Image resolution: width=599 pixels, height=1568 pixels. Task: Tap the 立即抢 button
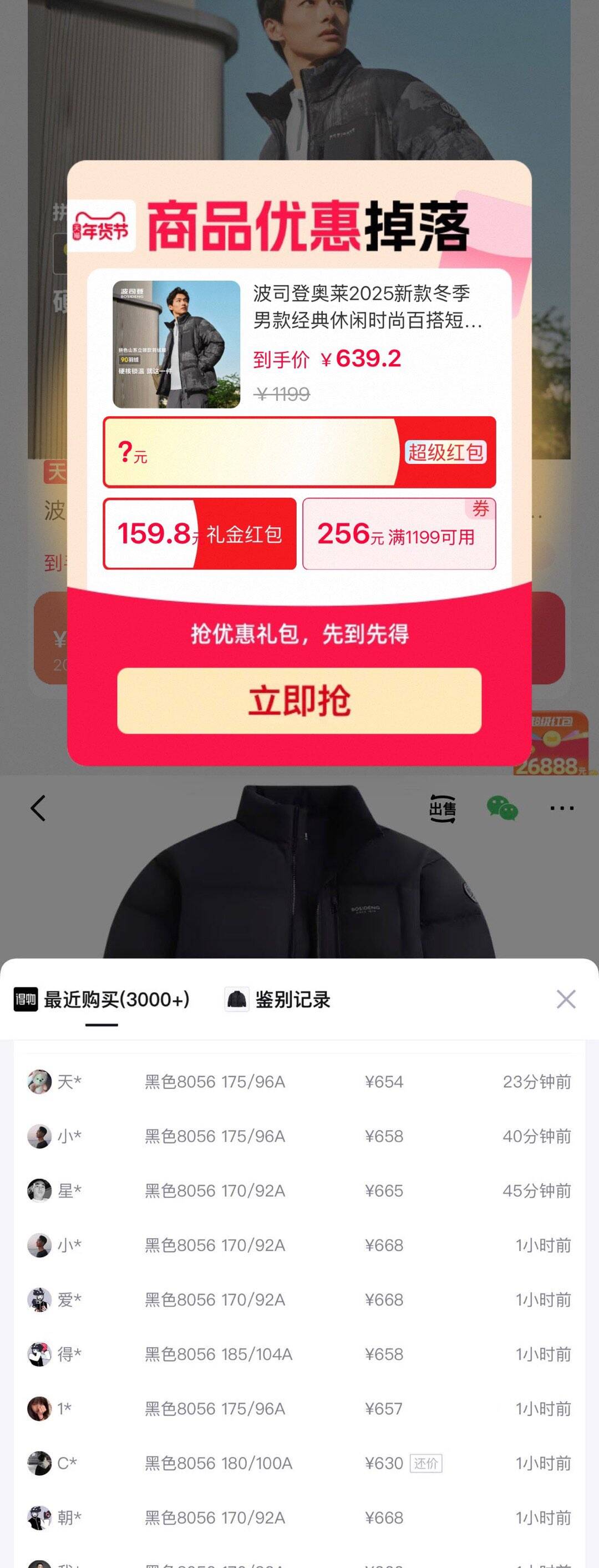[298, 700]
